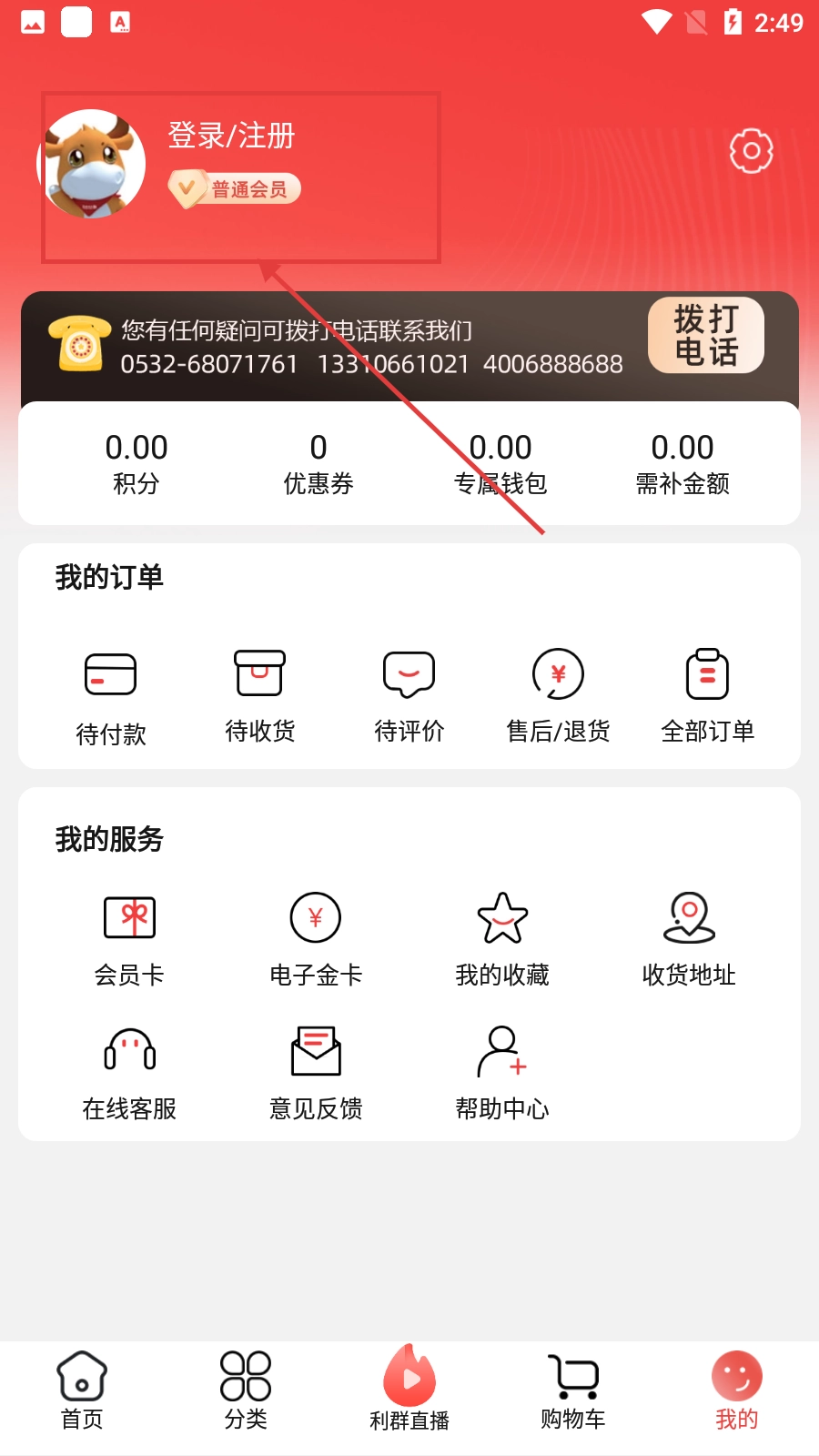This screenshot has width=819, height=1456.
Task: Tap 登录/注册 to sign in
Action: pos(231,136)
